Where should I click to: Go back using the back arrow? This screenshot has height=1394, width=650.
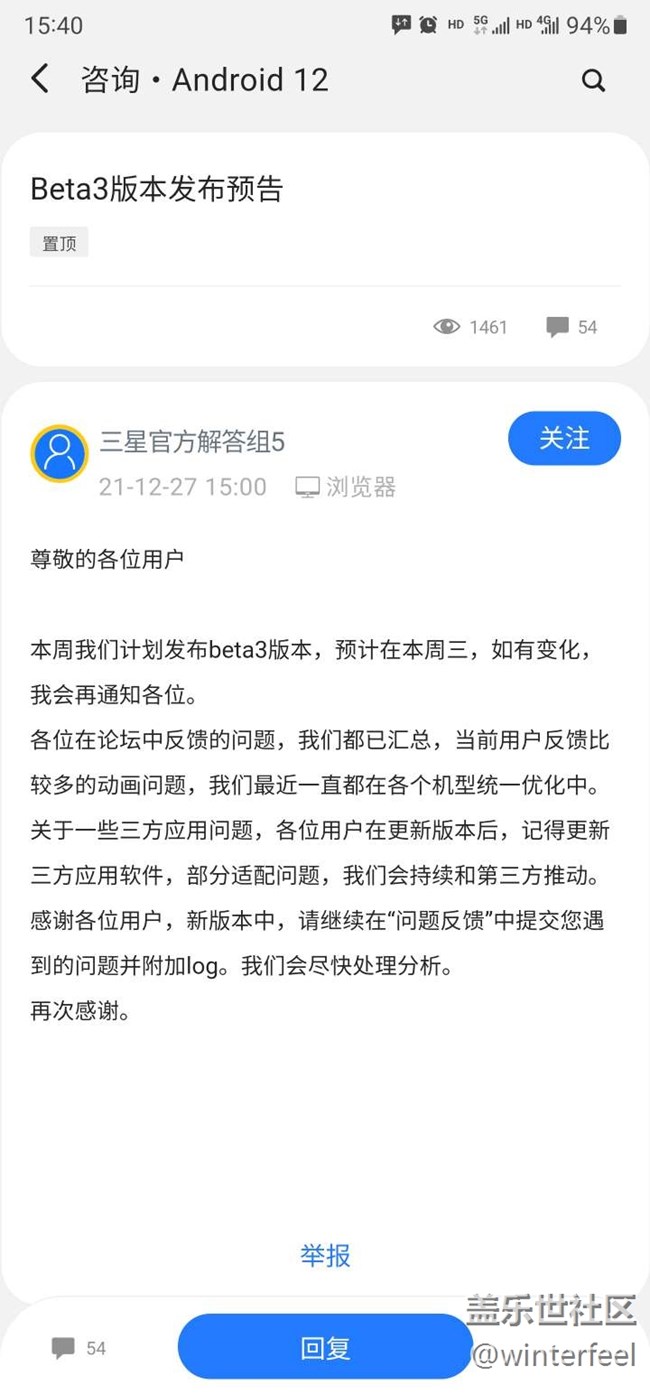40,80
